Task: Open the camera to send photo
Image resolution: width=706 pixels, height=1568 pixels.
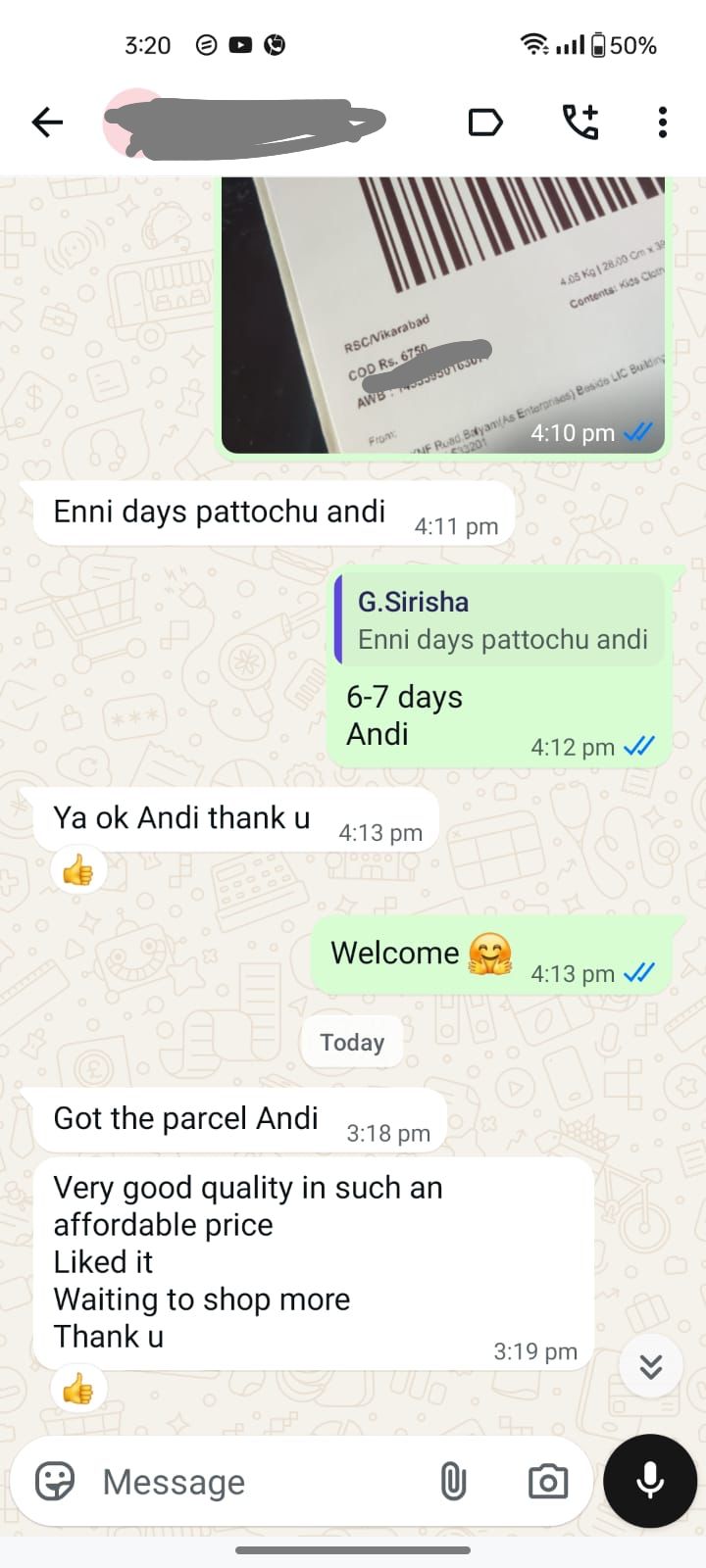Action: (x=547, y=1482)
